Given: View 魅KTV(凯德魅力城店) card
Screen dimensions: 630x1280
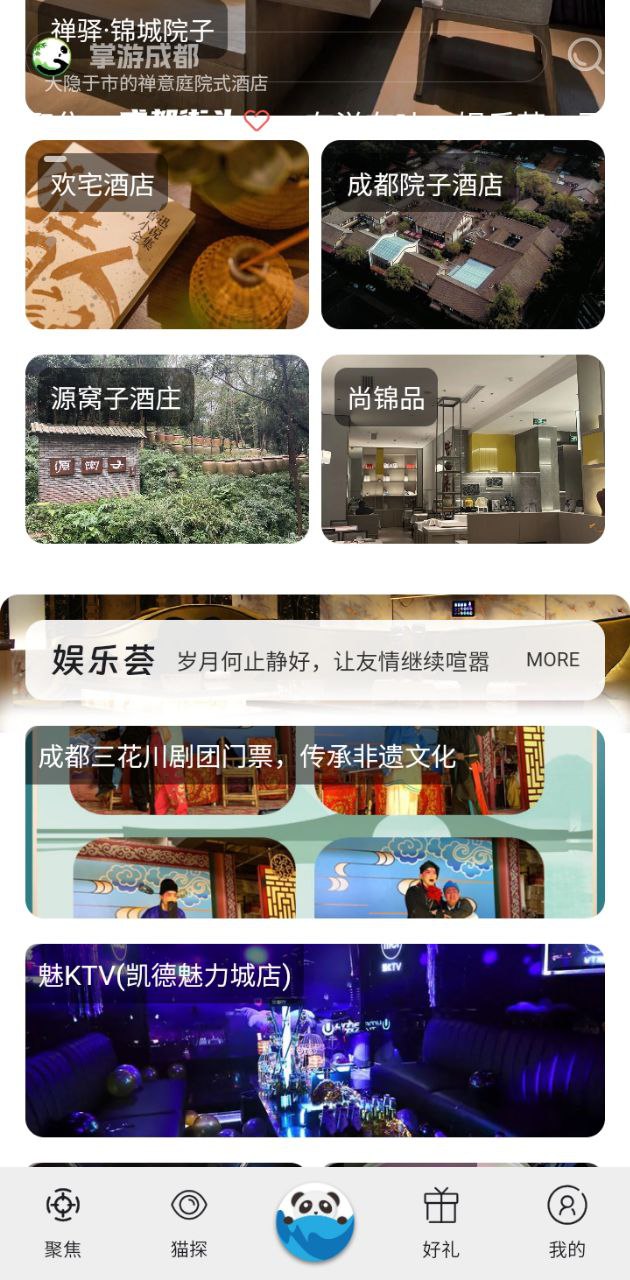Looking at the screenshot, I should (x=315, y=1040).
